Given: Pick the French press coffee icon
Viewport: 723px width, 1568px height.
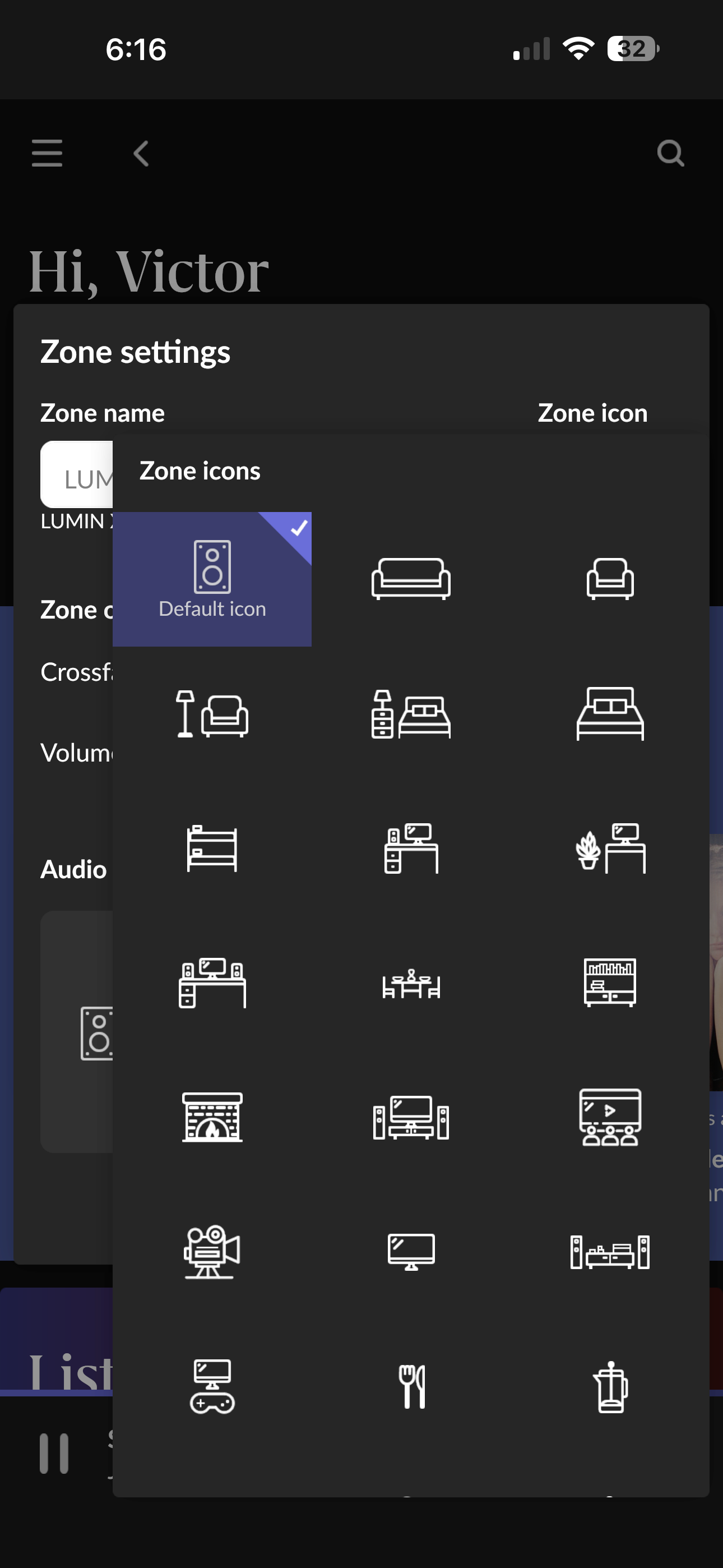Looking at the screenshot, I should pyautogui.click(x=610, y=1386).
